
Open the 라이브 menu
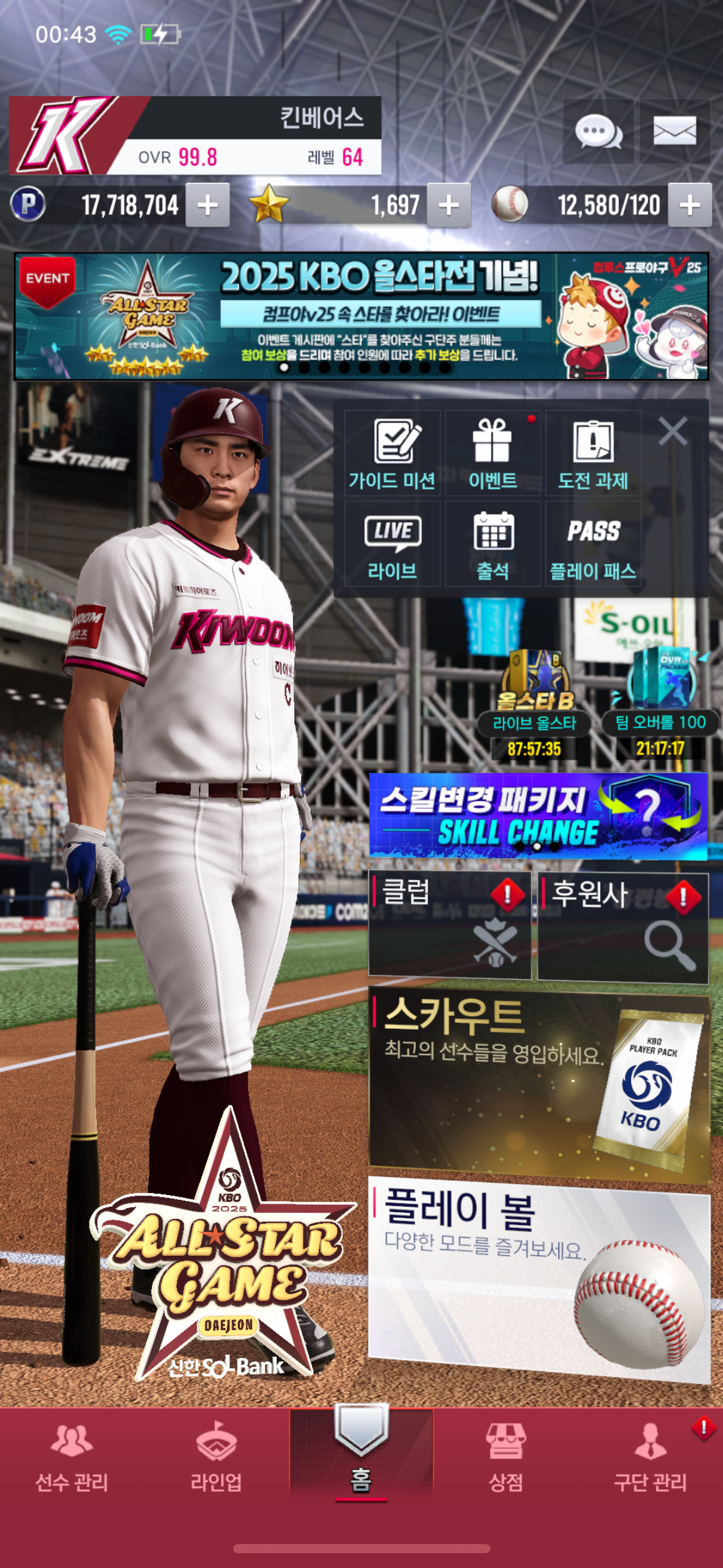392,544
